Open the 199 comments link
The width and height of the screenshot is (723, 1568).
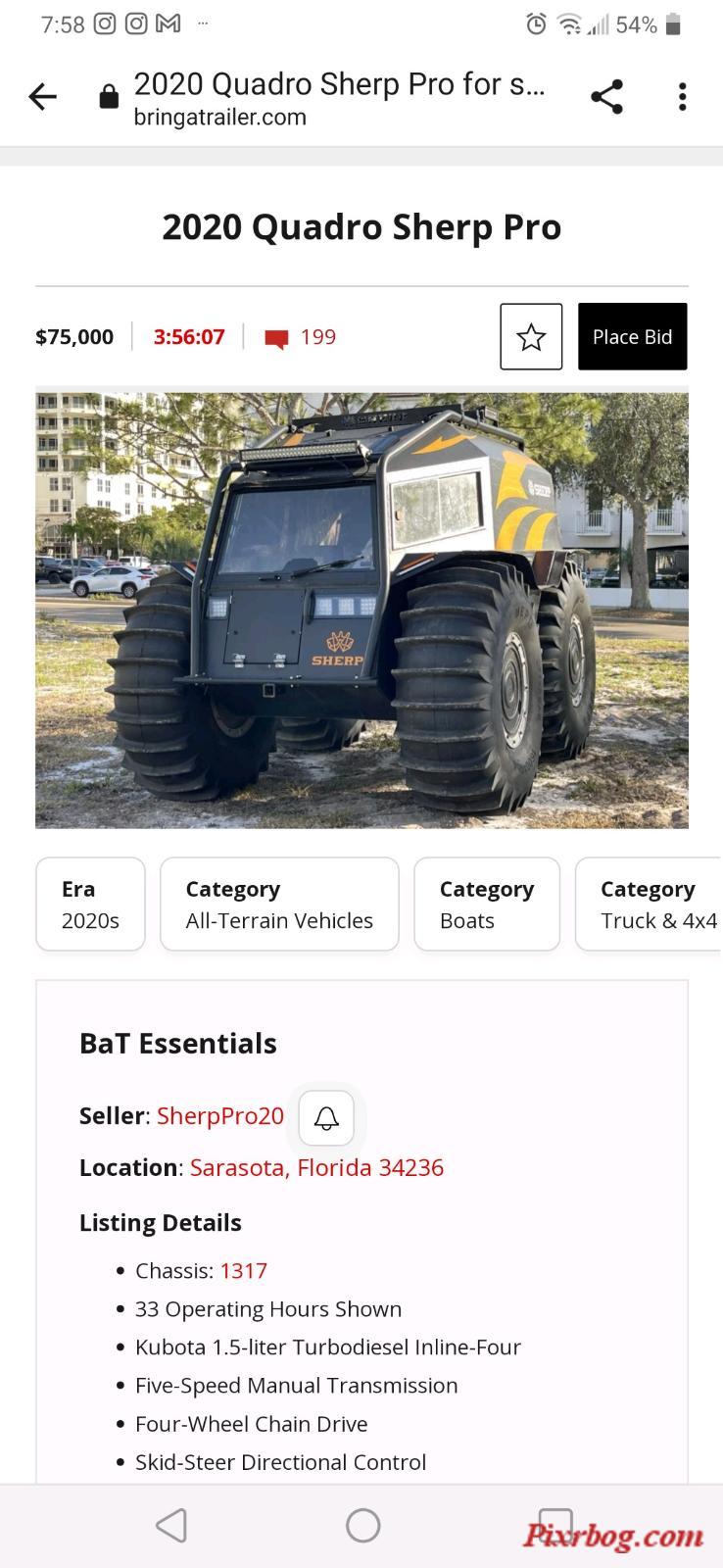302,337
